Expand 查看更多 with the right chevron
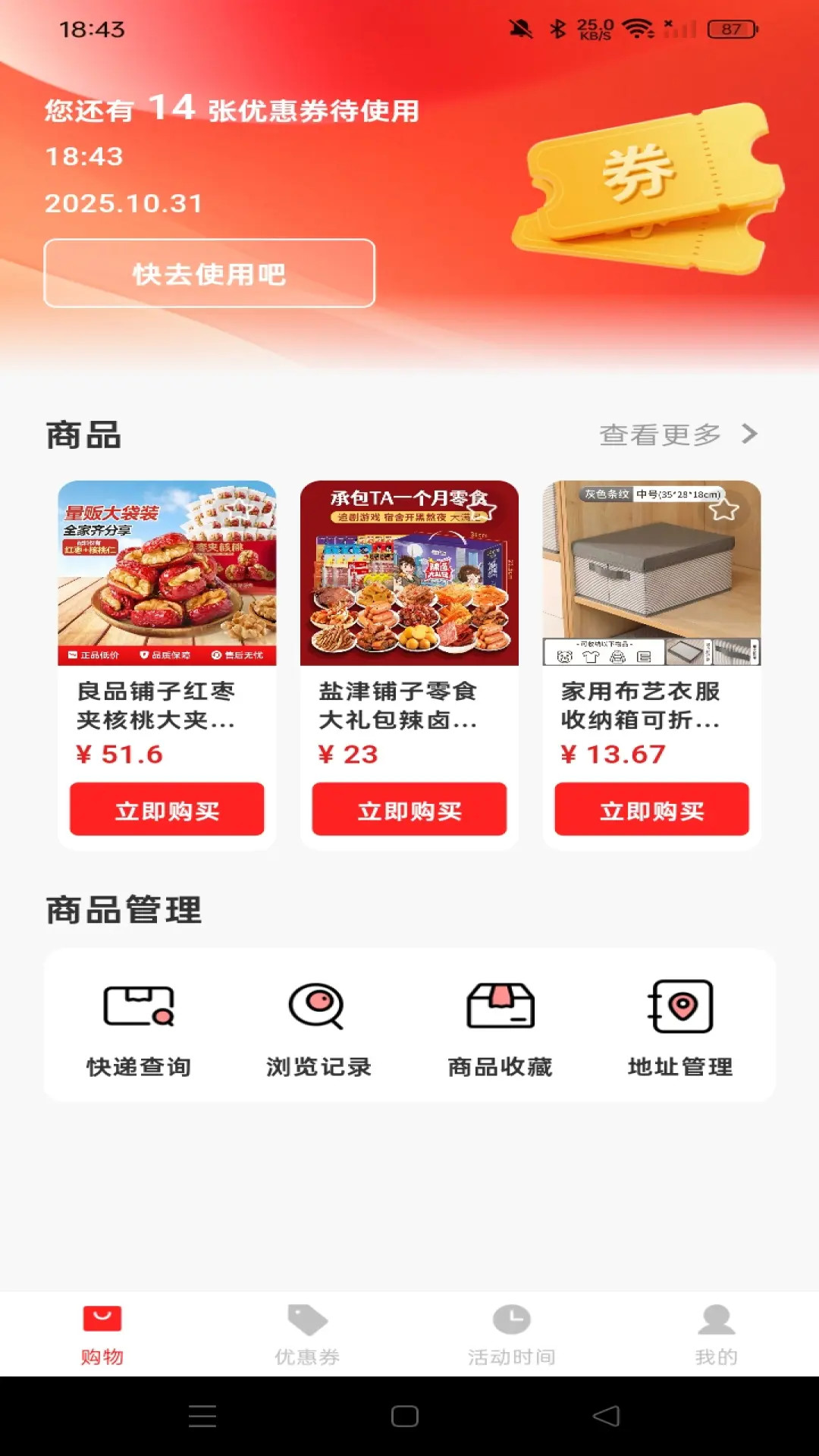This screenshot has height=1456, width=819. coord(748,435)
